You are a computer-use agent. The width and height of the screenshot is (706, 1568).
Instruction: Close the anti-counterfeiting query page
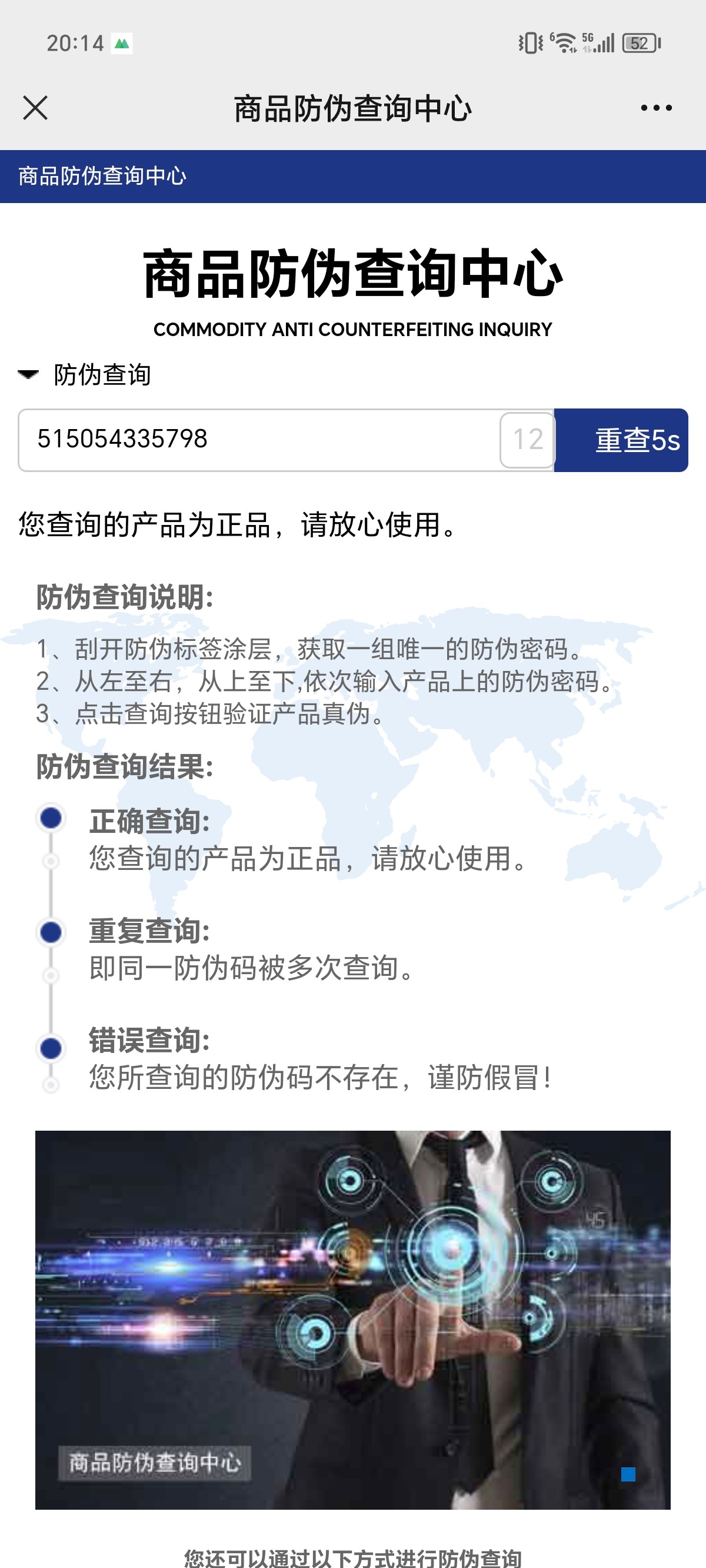point(35,108)
